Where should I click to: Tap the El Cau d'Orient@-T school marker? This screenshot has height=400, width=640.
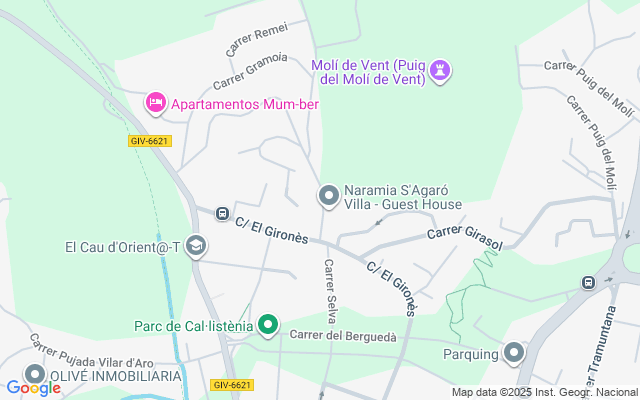click(196, 246)
